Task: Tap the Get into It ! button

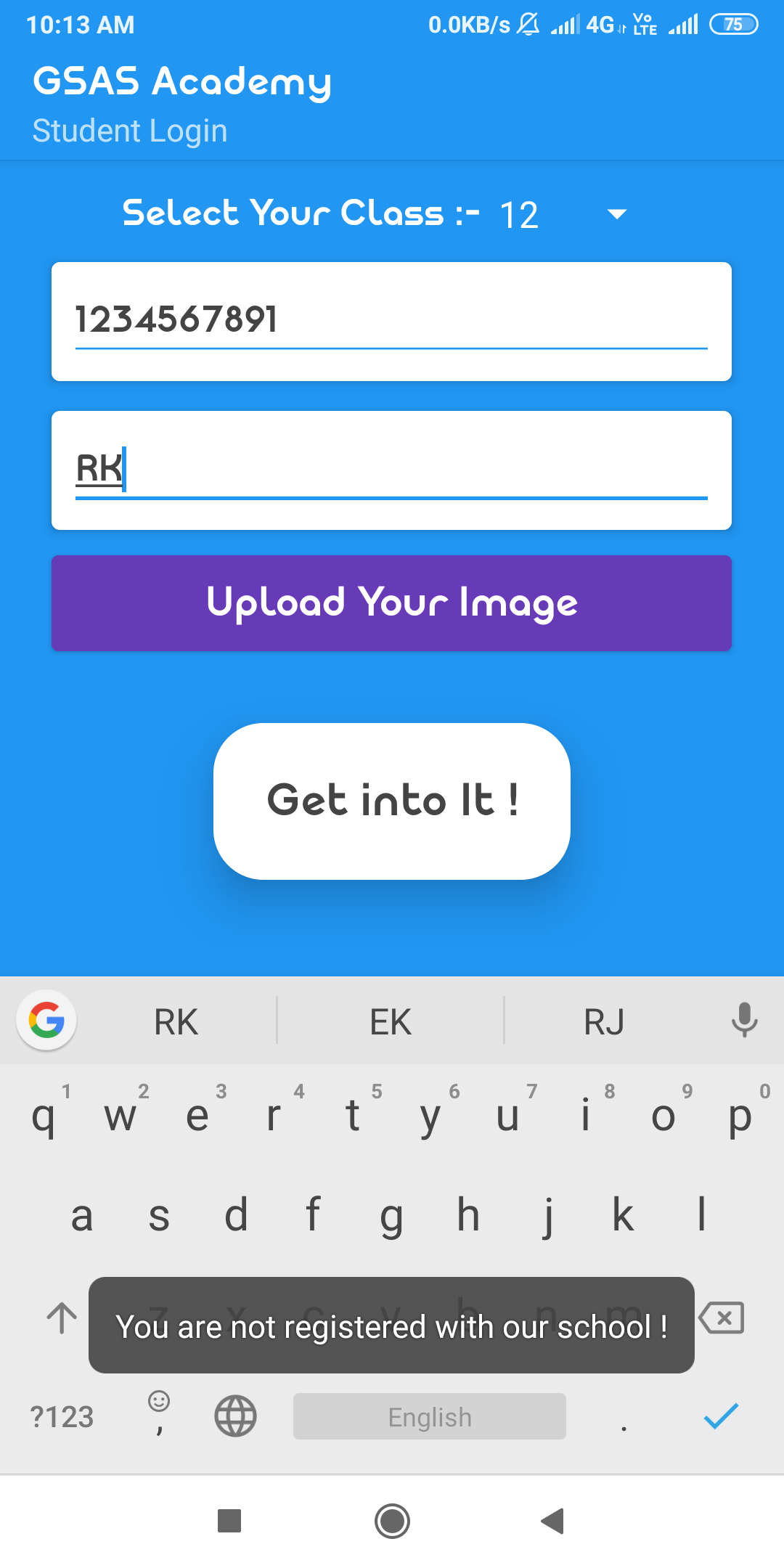Action: pos(391,801)
